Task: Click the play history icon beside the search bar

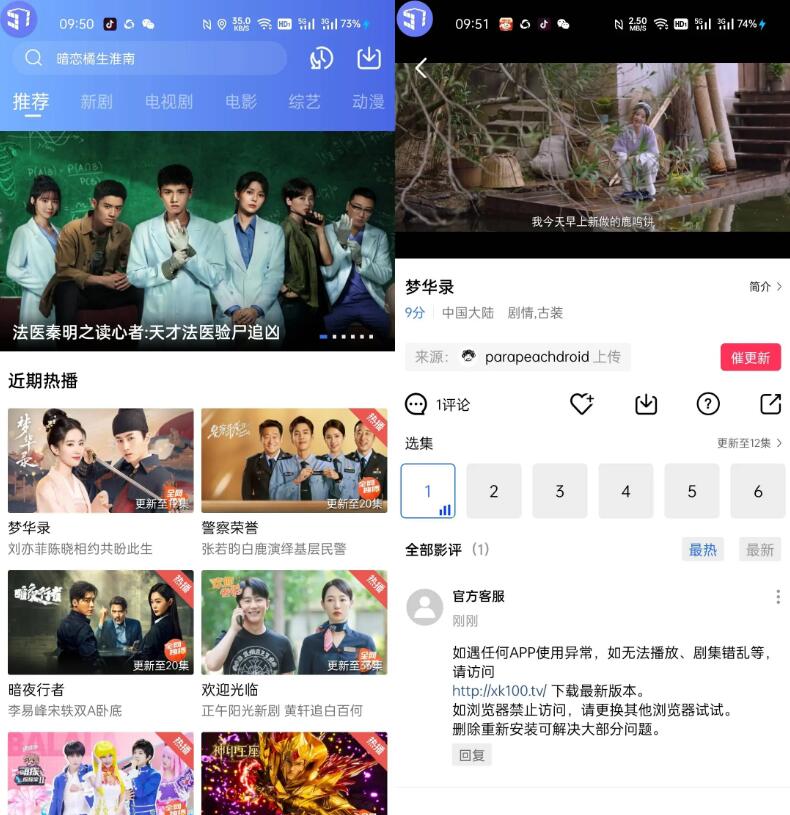Action: click(321, 58)
